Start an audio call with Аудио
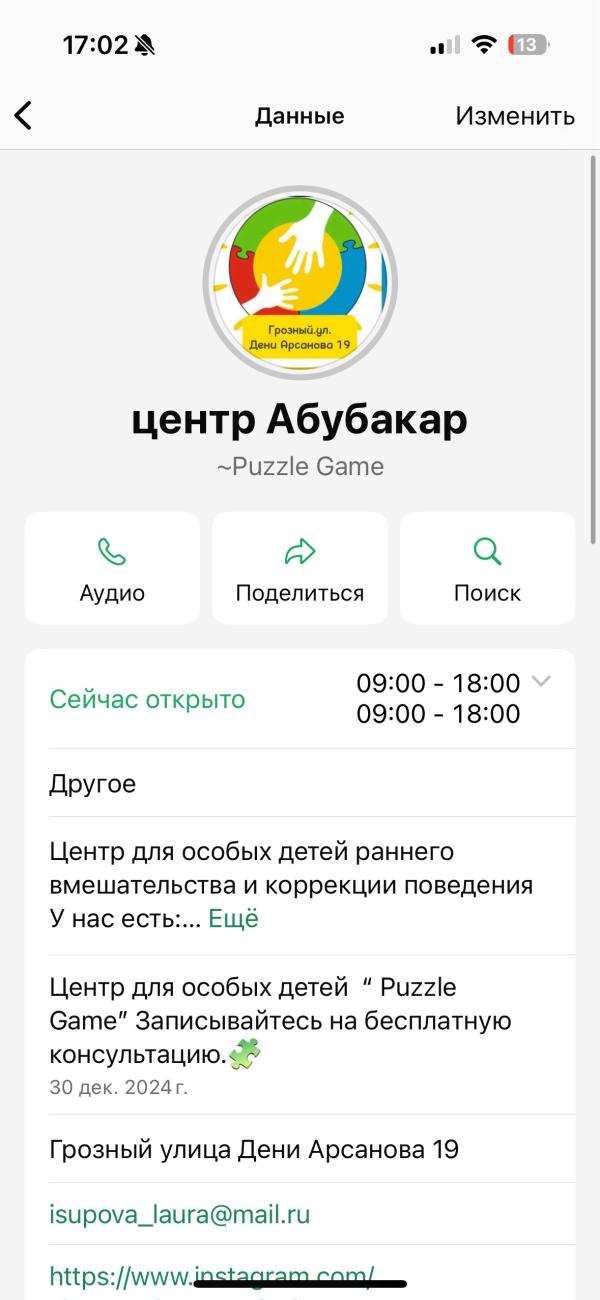 (112, 568)
